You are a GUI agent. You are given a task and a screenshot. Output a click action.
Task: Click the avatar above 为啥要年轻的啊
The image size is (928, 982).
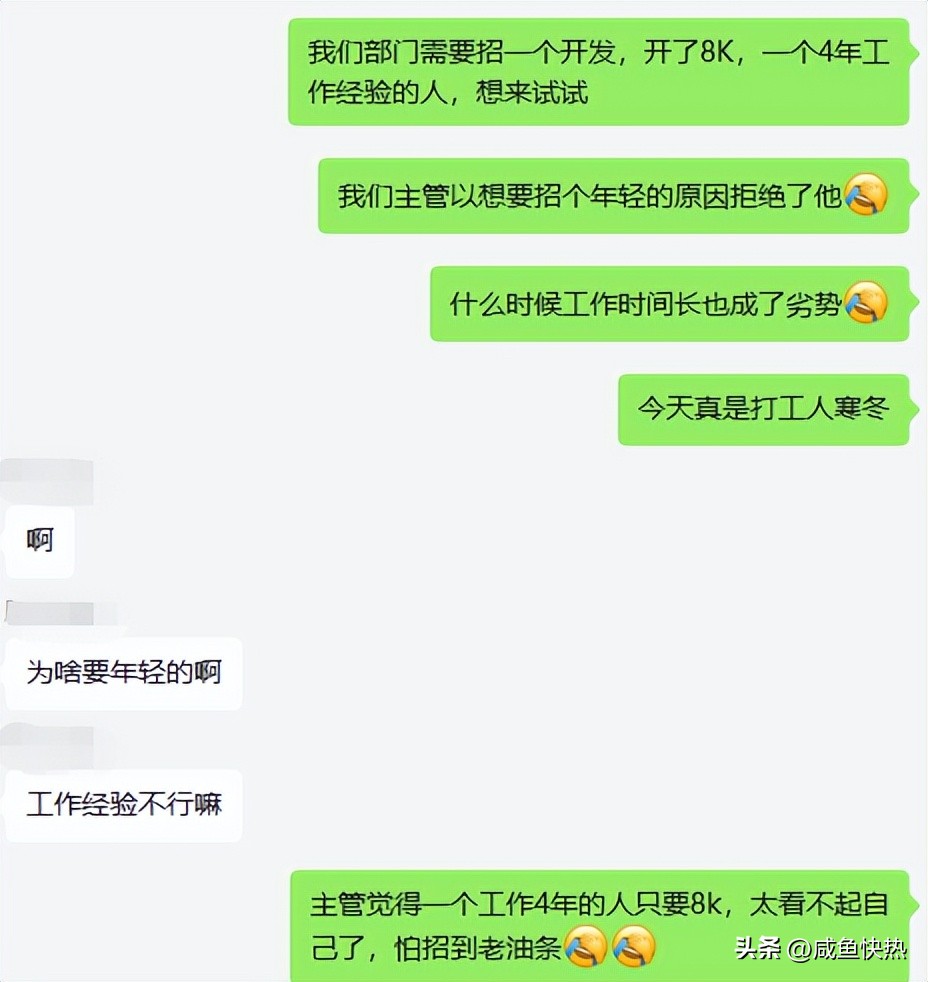(46, 613)
